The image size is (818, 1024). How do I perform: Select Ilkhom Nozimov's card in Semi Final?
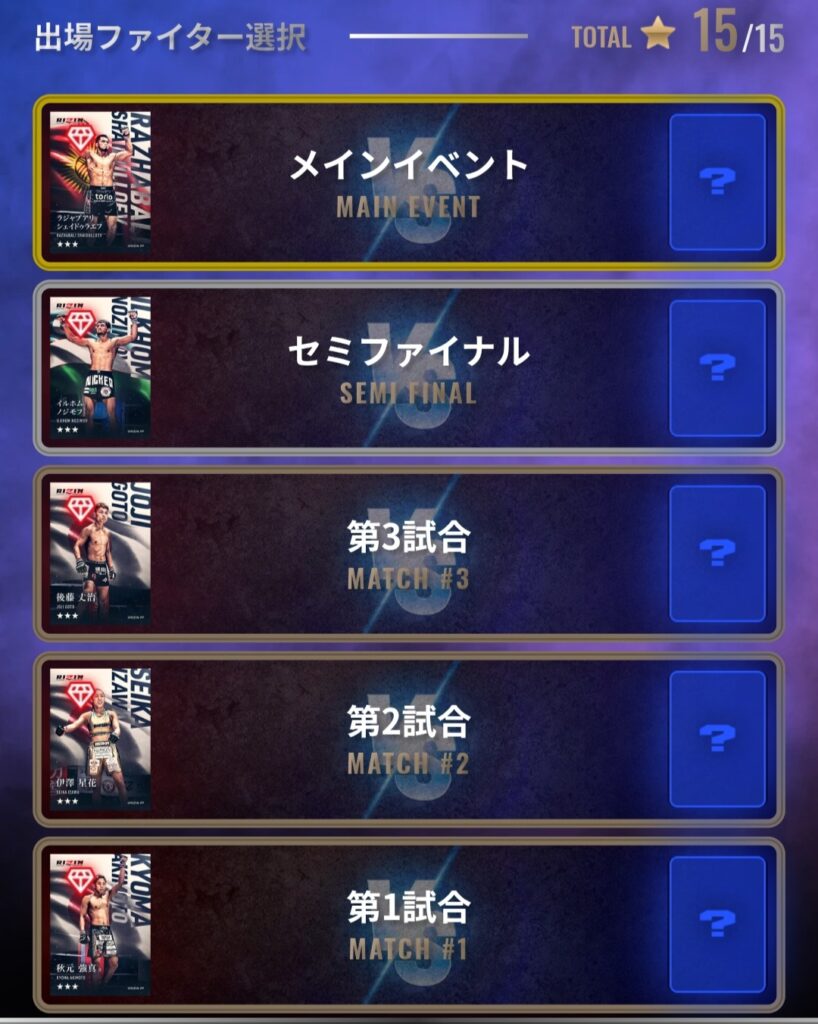click(x=100, y=367)
